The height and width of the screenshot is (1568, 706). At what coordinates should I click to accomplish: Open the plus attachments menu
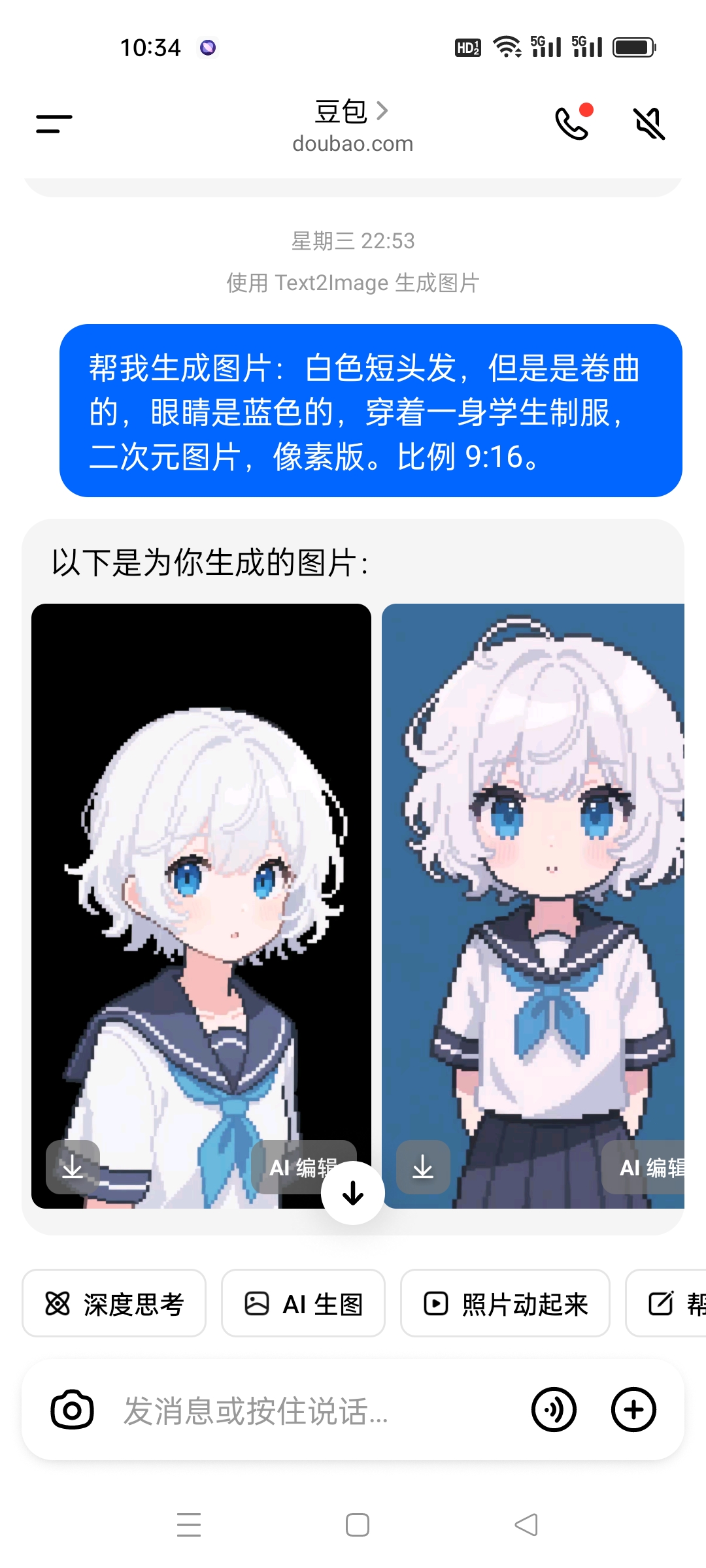pyautogui.click(x=633, y=1410)
